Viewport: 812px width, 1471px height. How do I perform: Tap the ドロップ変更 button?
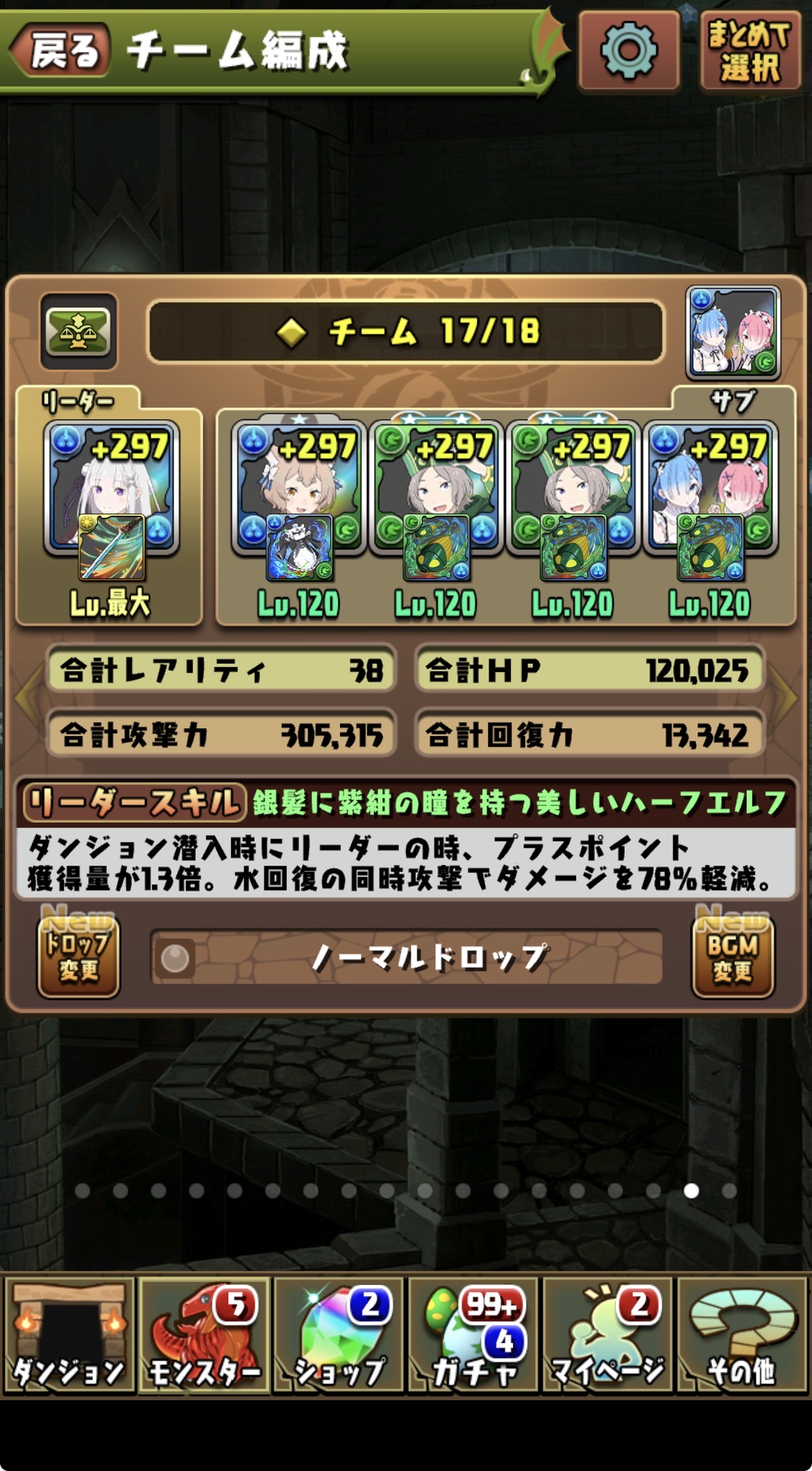pos(78,957)
